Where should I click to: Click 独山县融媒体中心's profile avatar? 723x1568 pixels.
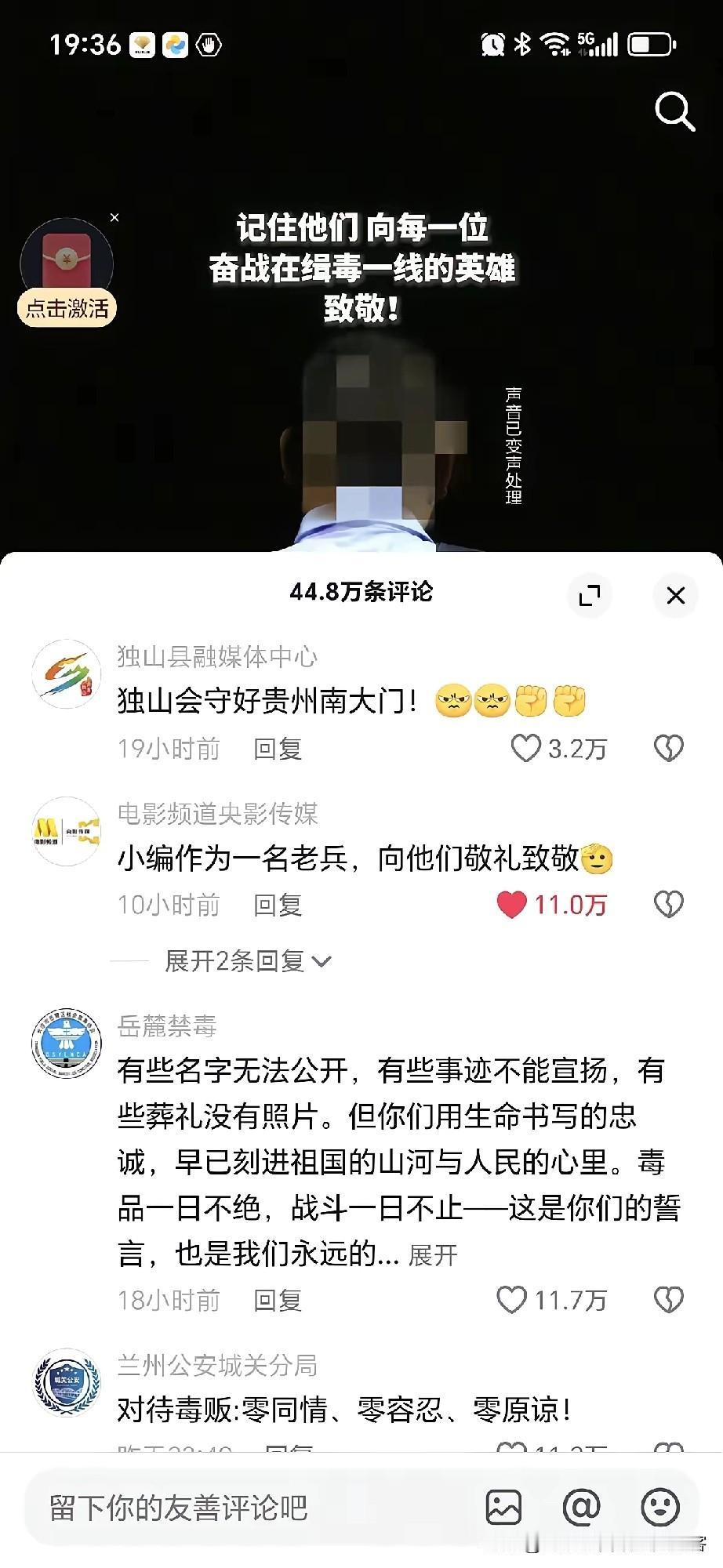67,673
